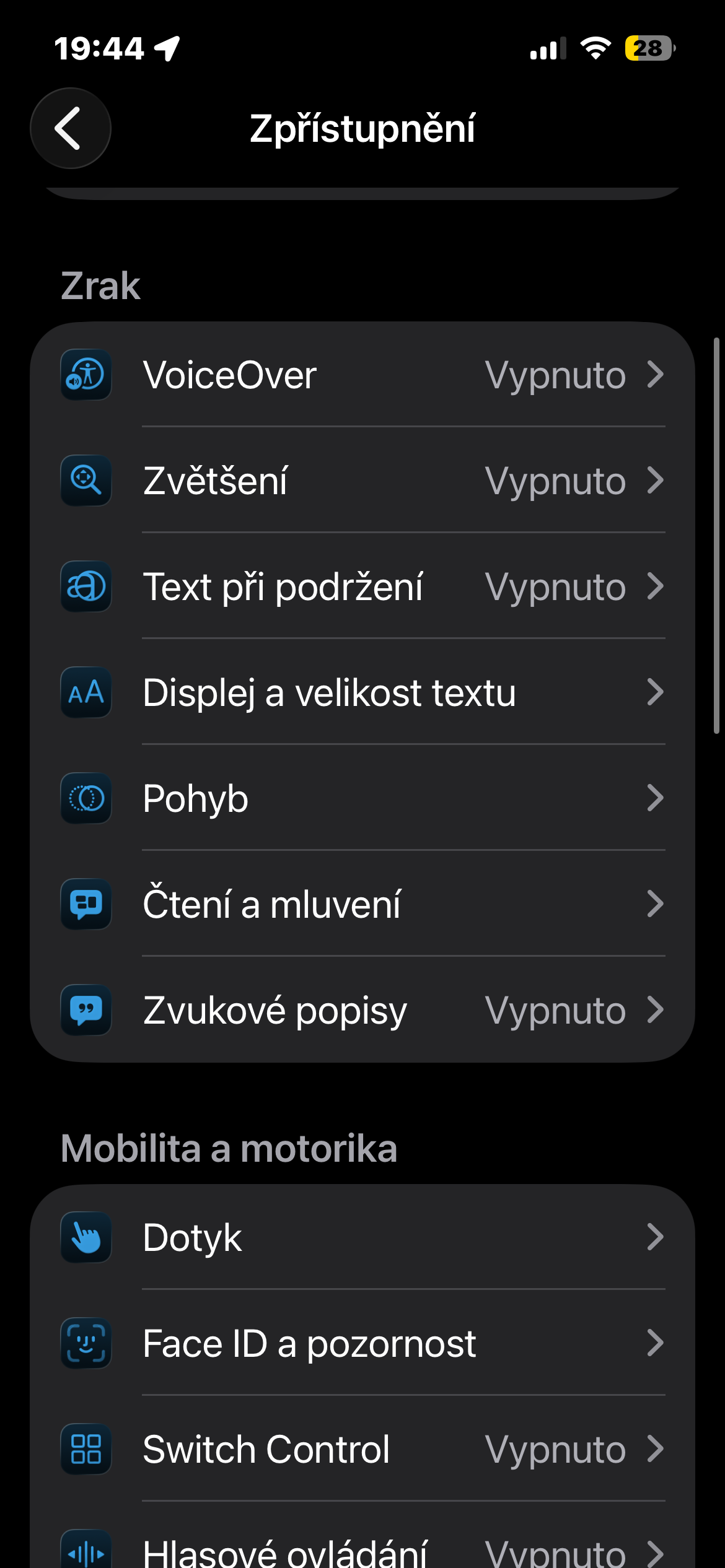Go back from Zpřístupnění screen
The image size is (725, 1568).
coord(70,128)
